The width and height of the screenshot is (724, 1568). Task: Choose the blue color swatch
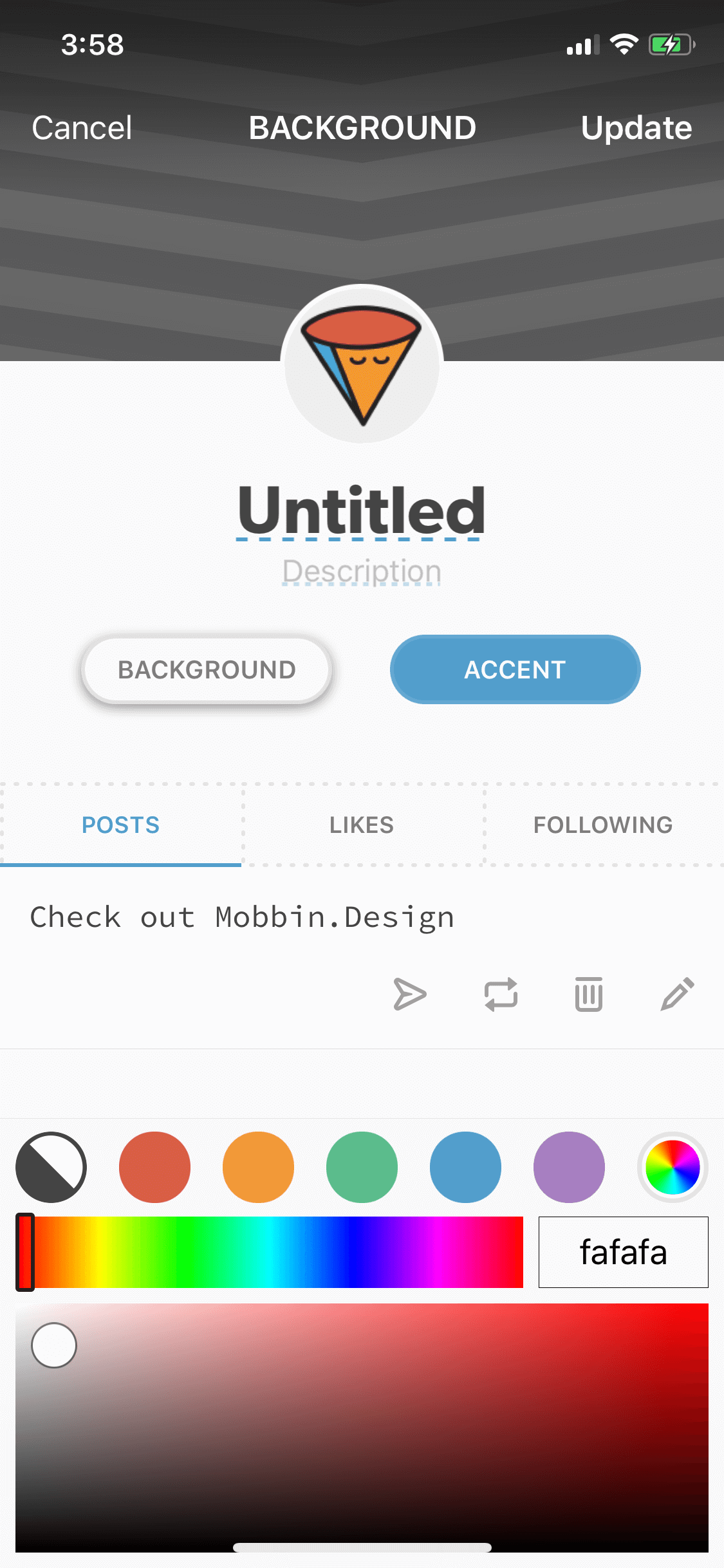[465, 1167]
